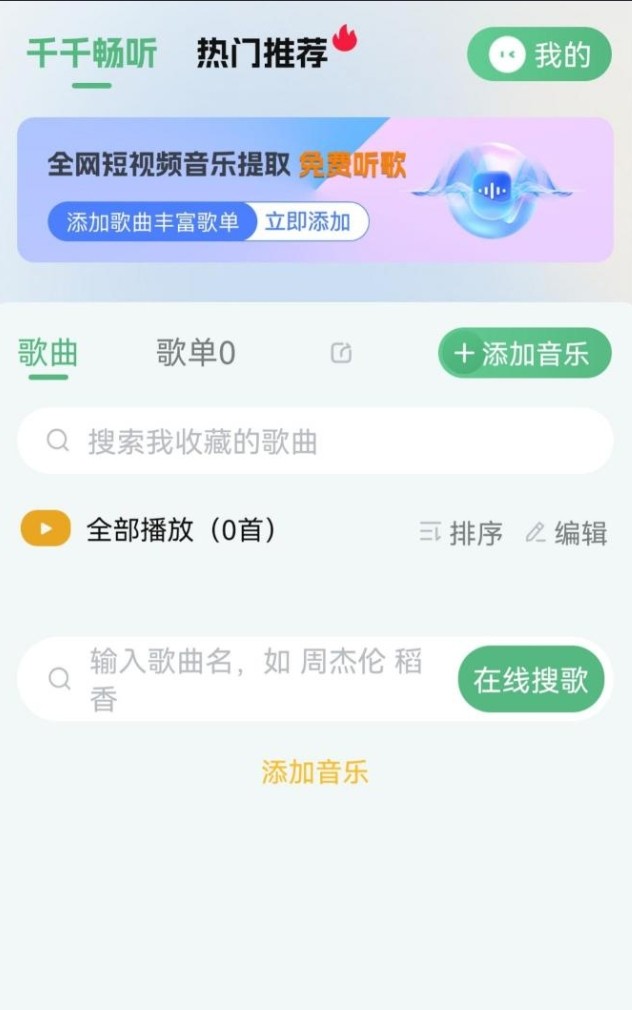Open the 我的 profile page
Viewport: 632px width, 1010px height.
tap(539, 55)
